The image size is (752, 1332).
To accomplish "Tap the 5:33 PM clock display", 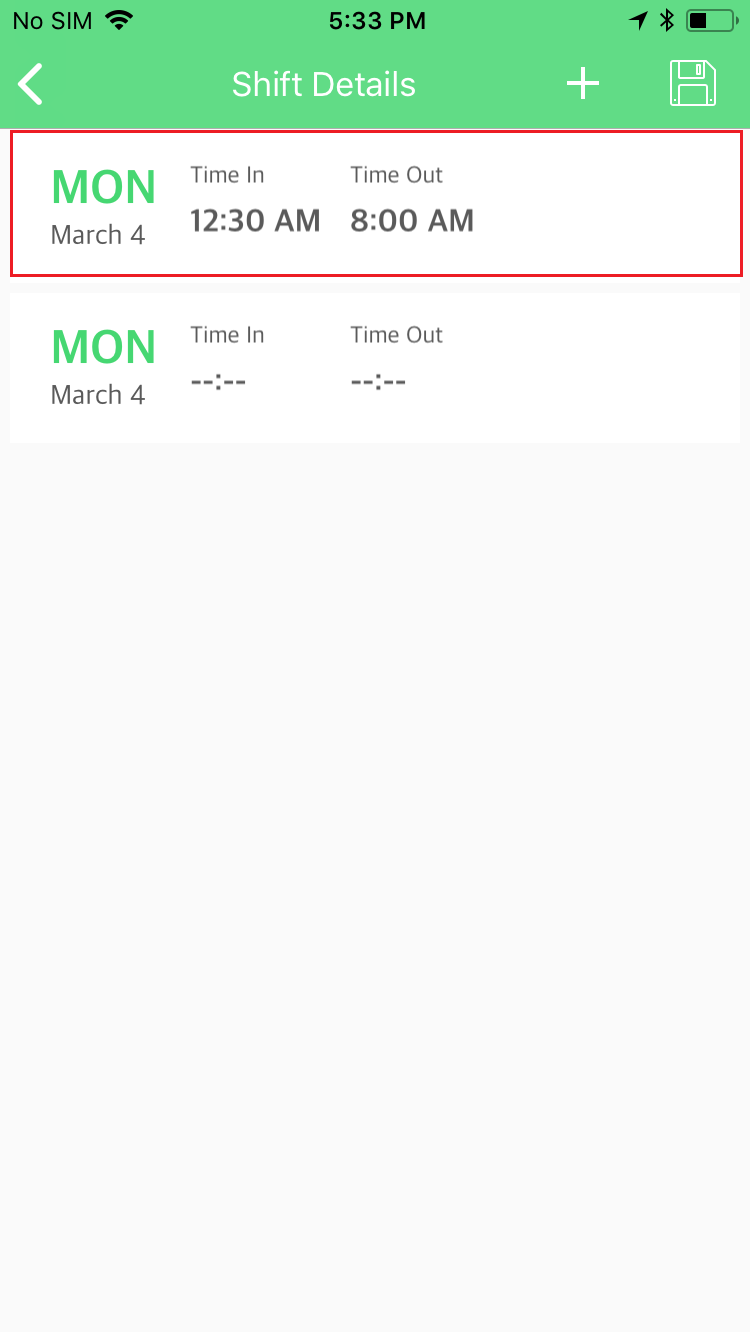I will (x=378, y=19).
